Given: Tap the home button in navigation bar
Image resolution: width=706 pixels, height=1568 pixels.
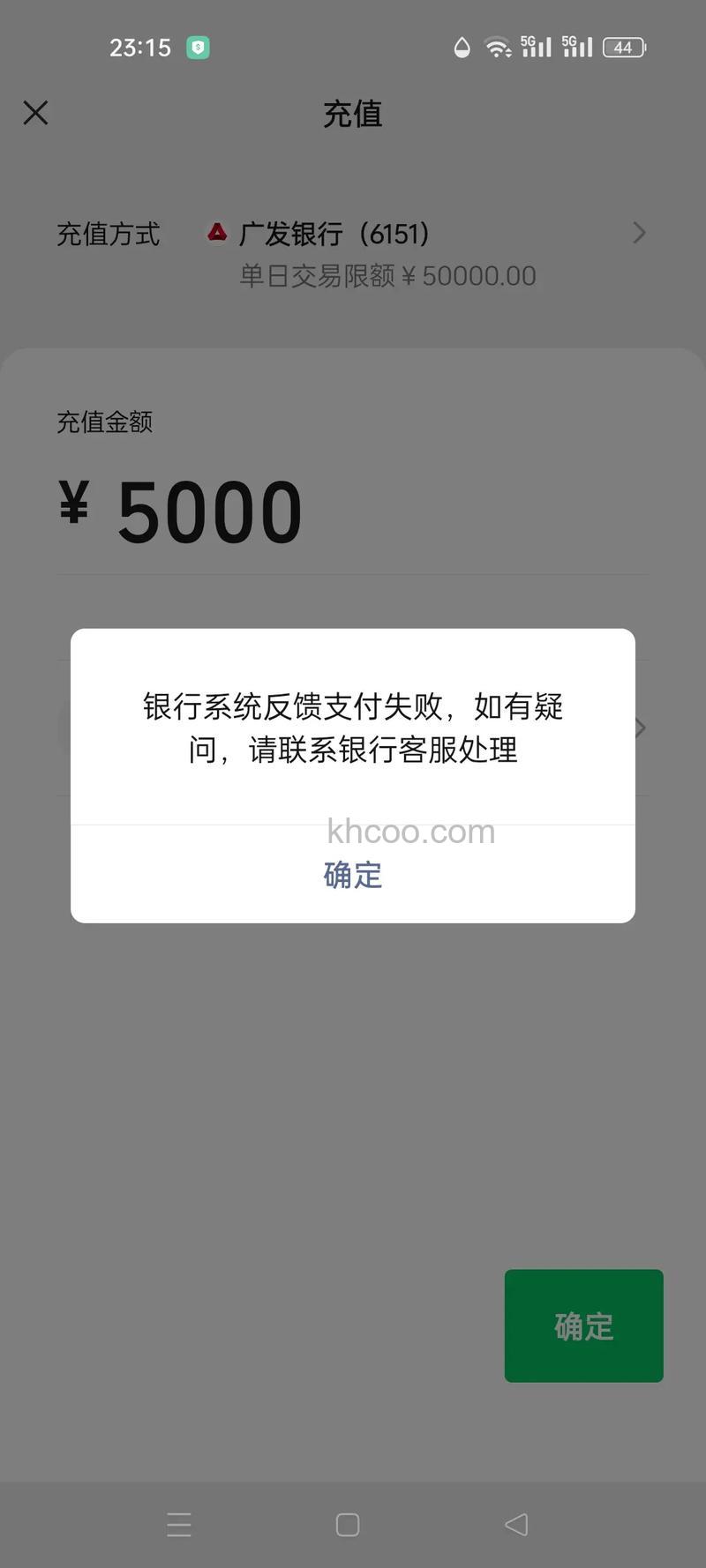Looking at the screenshot, I should tap(348, 1523).
